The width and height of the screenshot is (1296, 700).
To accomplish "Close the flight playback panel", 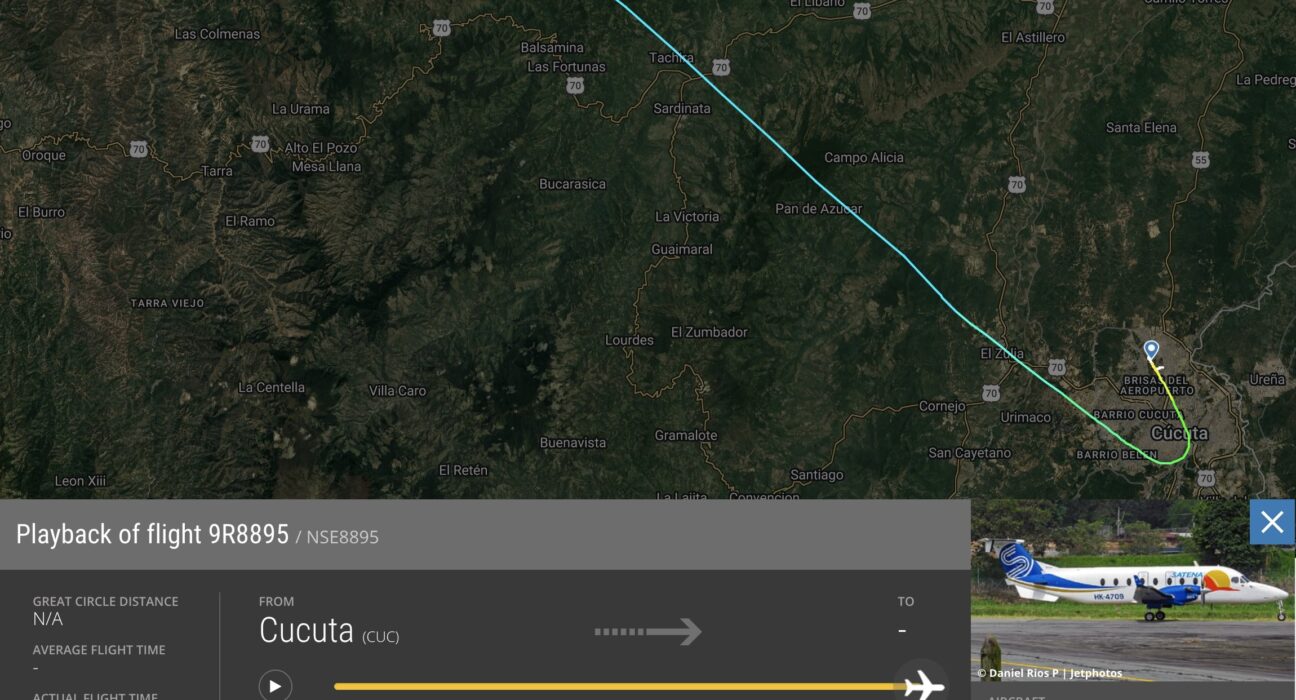I will click(x=1272, y=522).
